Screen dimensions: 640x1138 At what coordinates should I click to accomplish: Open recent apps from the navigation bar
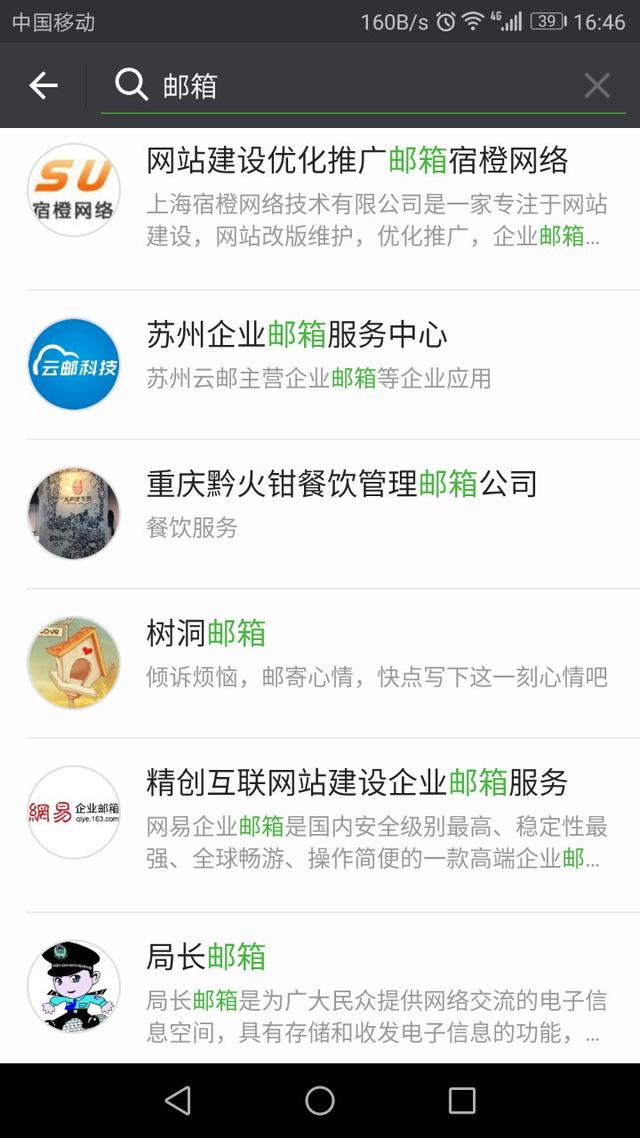461,1100
